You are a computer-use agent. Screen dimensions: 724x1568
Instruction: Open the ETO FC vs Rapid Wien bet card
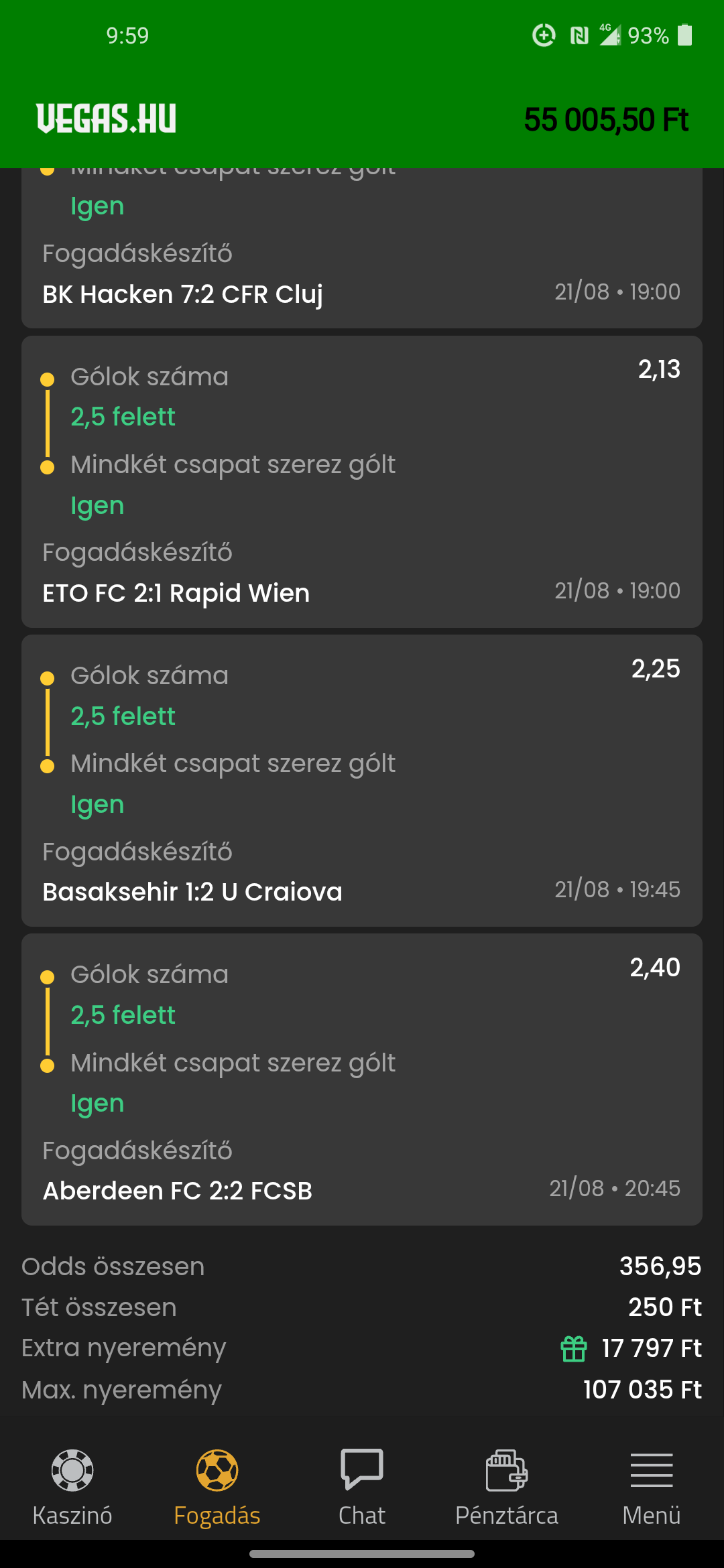[362, 482]
